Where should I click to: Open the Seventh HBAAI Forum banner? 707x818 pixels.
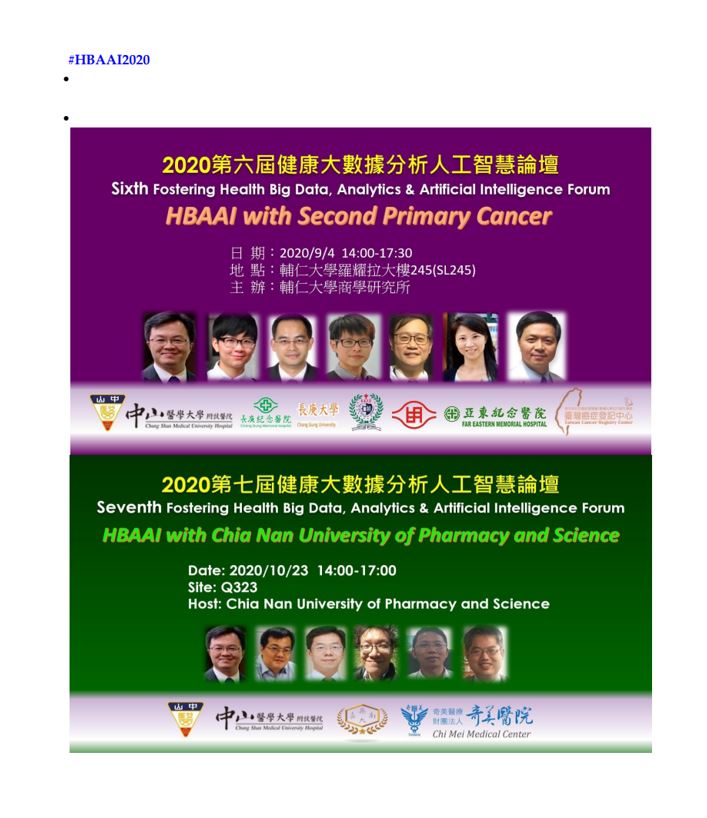point(360,602)
